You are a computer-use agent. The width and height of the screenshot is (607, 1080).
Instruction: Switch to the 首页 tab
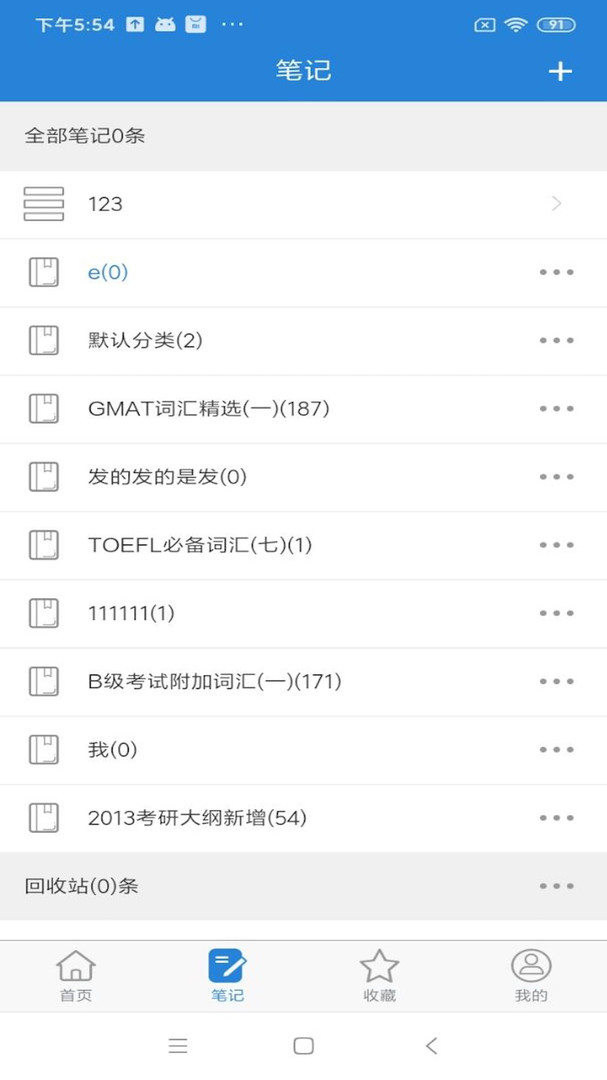pos(76,976)
